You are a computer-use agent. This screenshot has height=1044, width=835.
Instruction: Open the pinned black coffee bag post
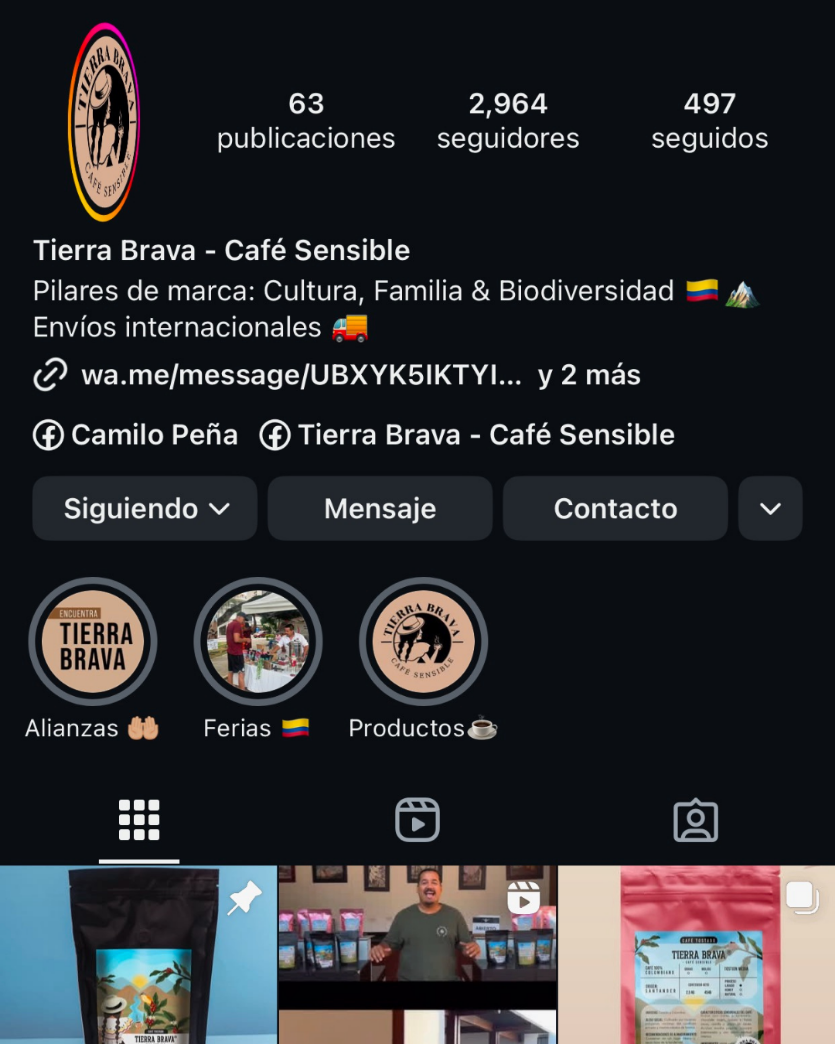[138, 955]
